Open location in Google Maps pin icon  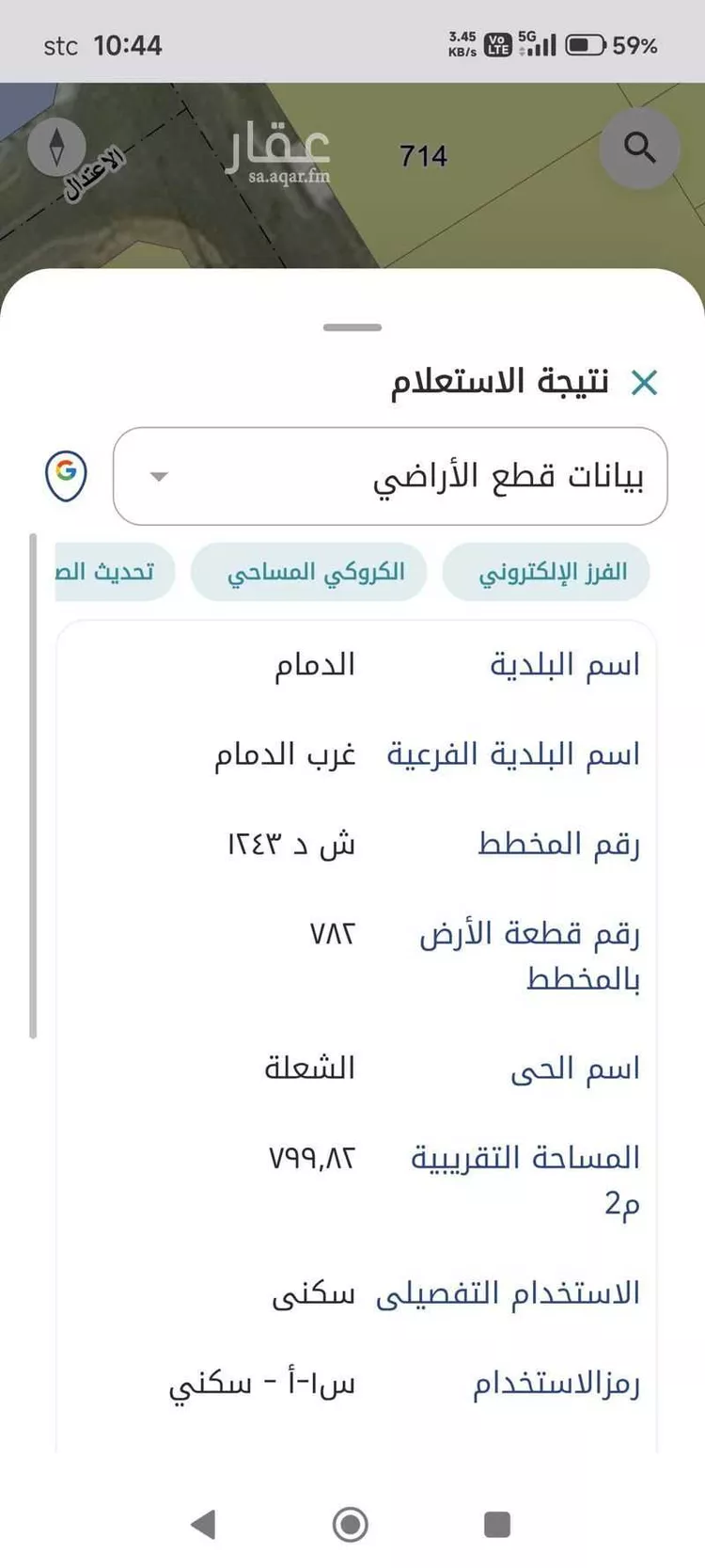[66, 475]
